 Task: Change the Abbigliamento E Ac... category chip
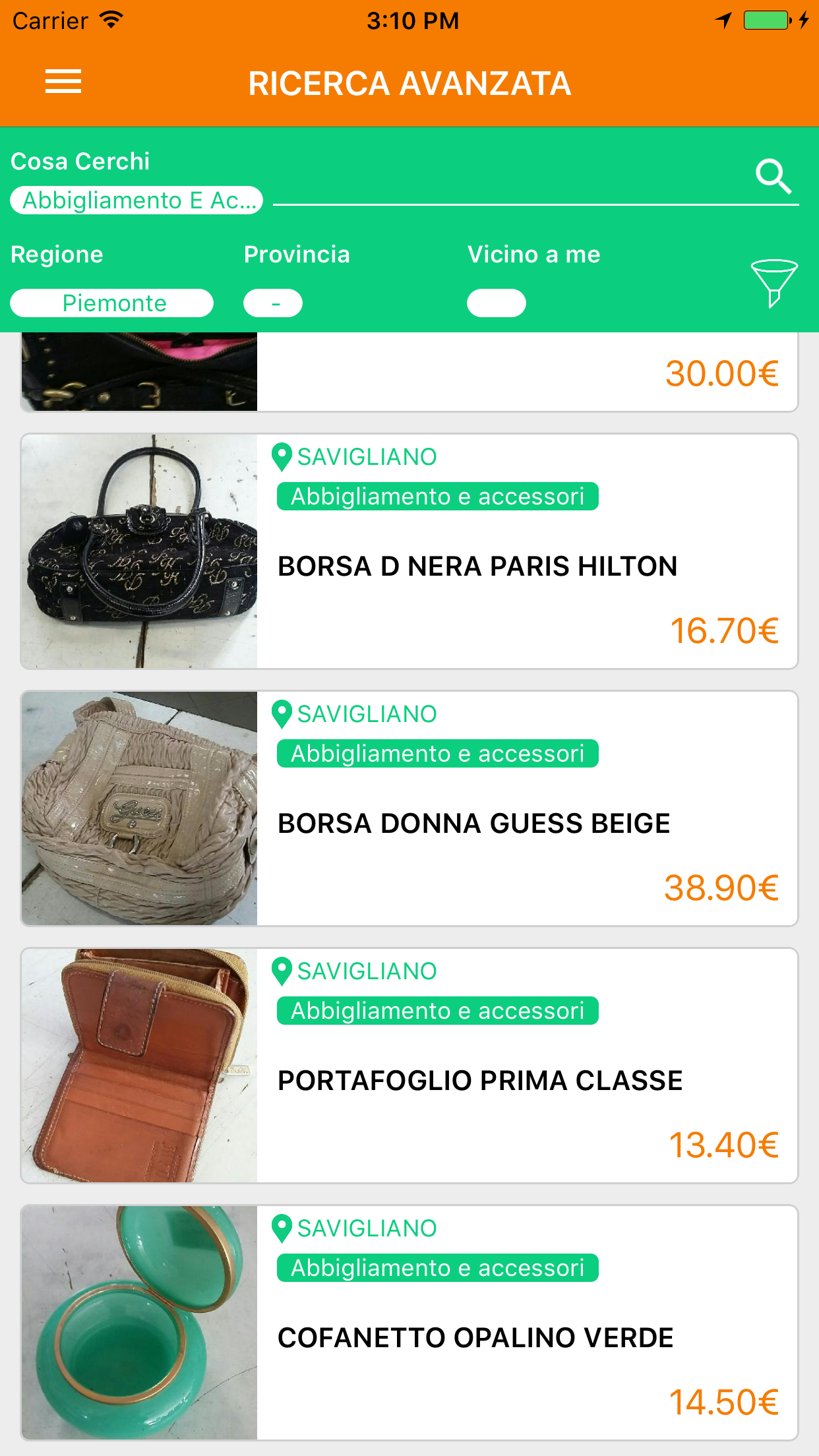(x=136, y=200)
